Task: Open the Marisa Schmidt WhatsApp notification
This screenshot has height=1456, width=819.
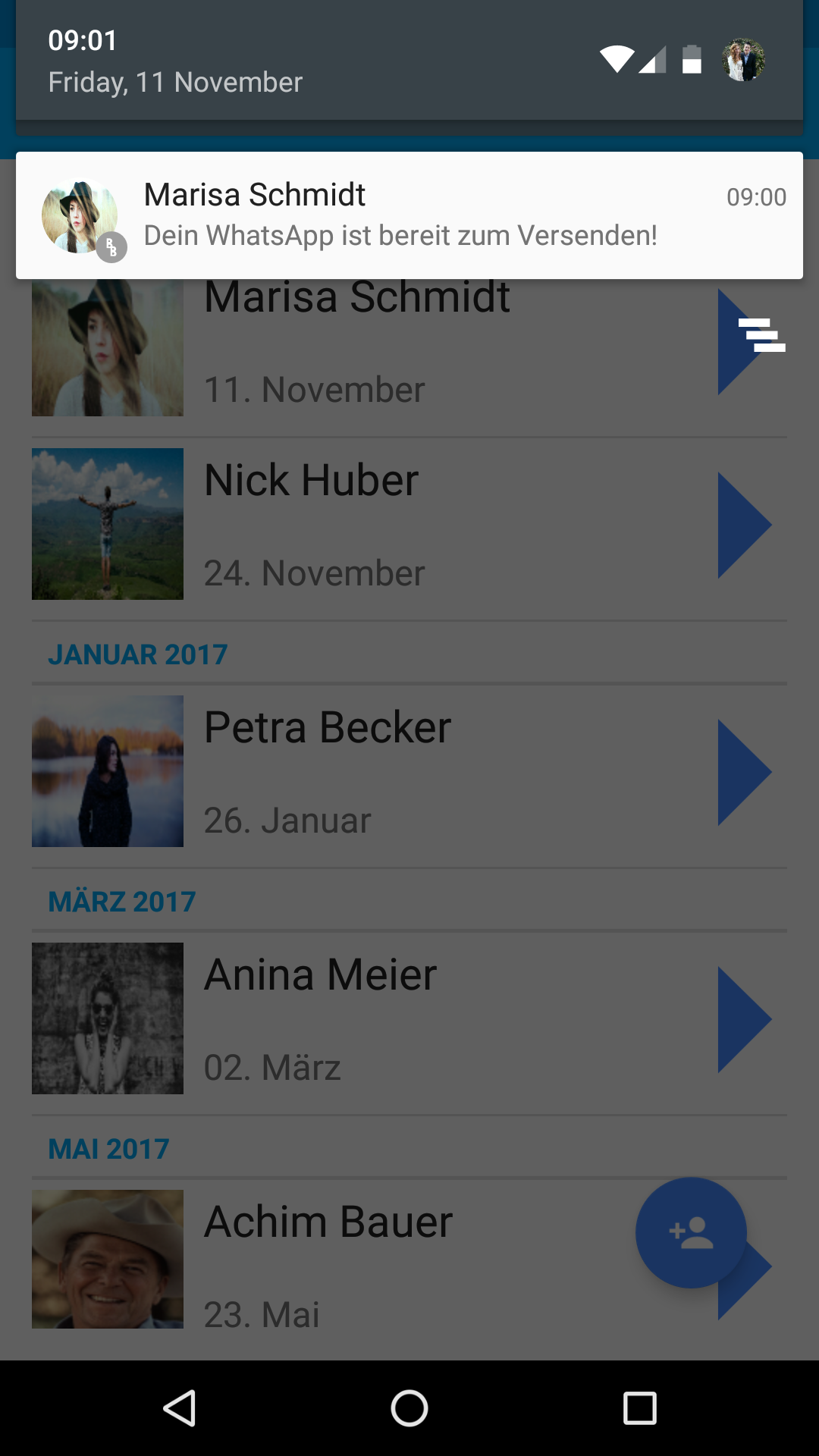Action: pos(409,215)
